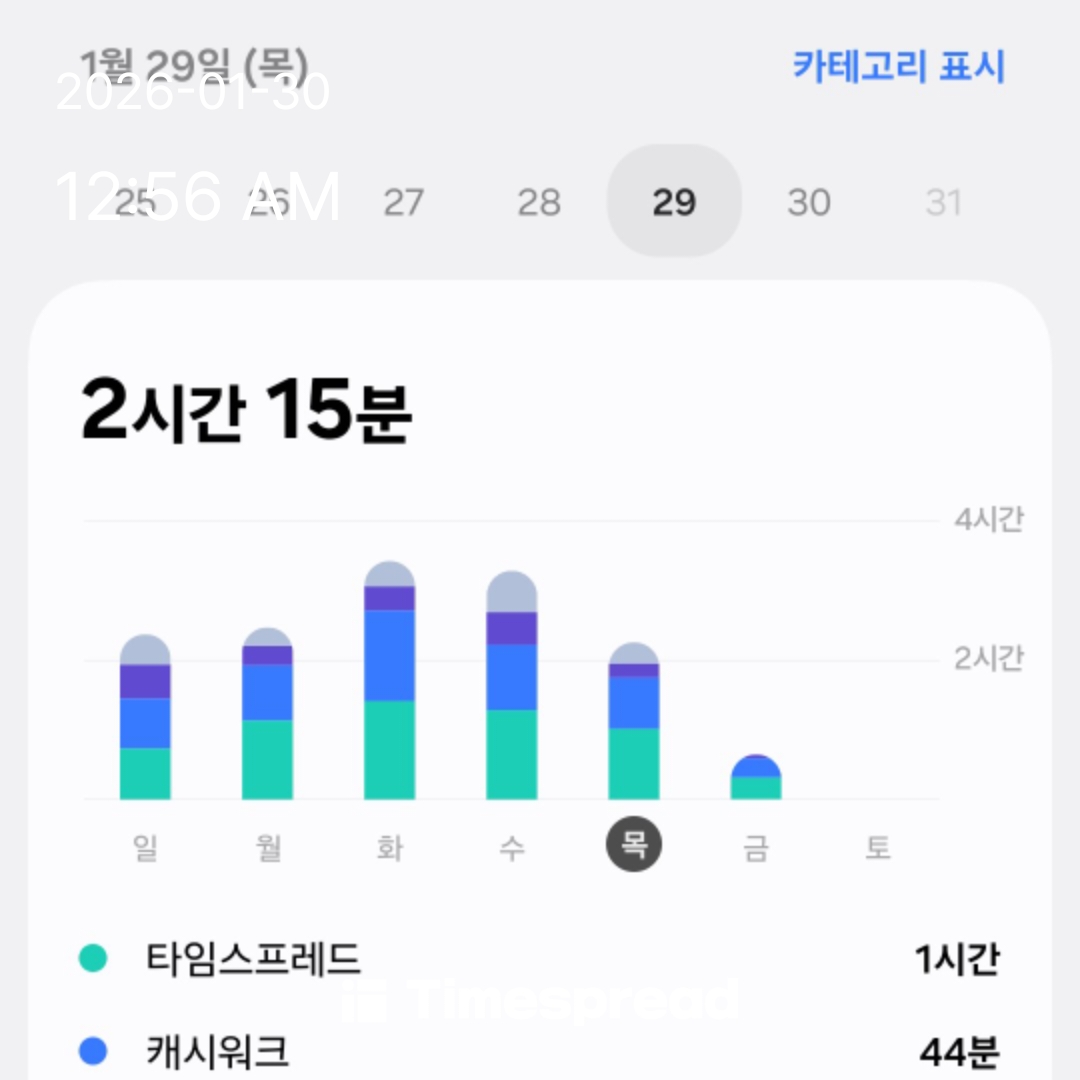Select date 27 in the week strip
The width and height of the screenshot is (1080, 1080).
(x=404, y=203)
